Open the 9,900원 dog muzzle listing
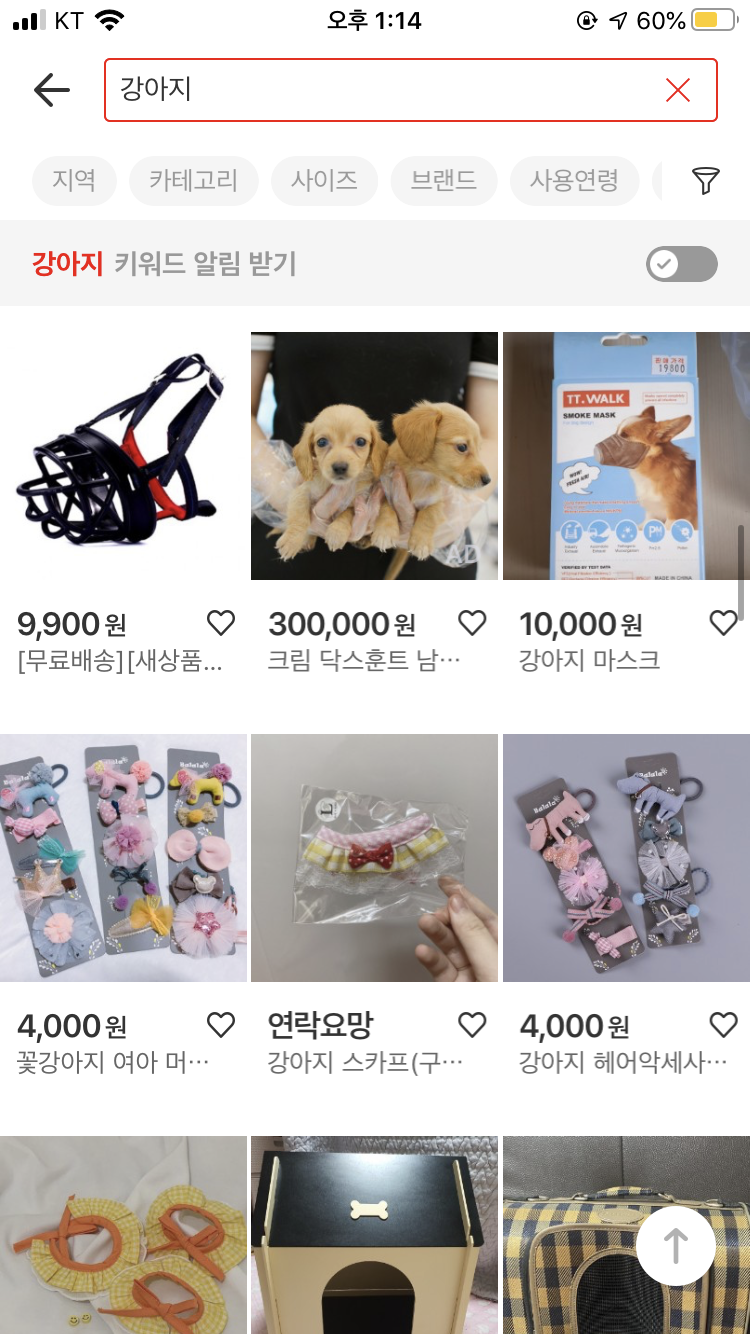The width and height of the screenshot is (750, 1334). tap(124, 456)
